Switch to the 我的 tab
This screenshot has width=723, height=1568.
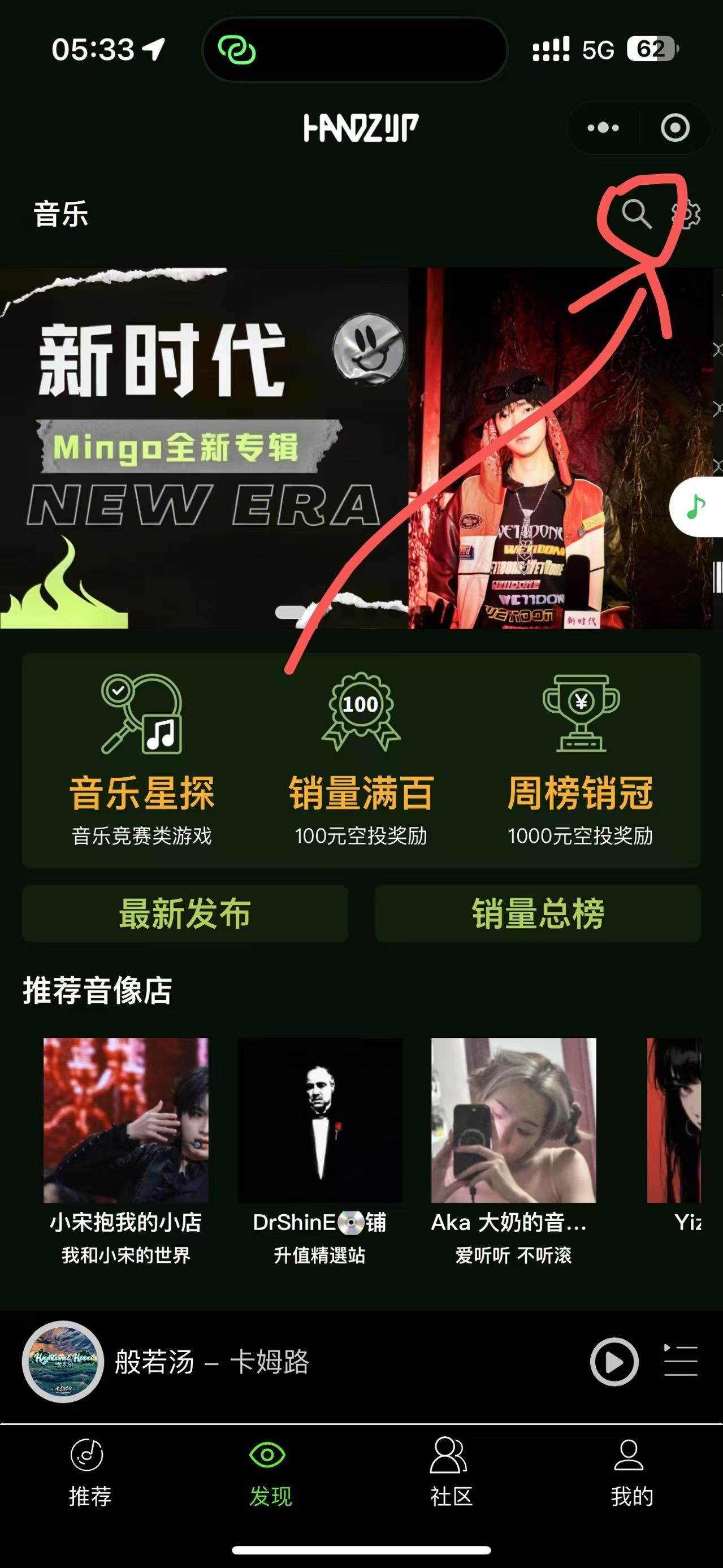point(632,1471)
